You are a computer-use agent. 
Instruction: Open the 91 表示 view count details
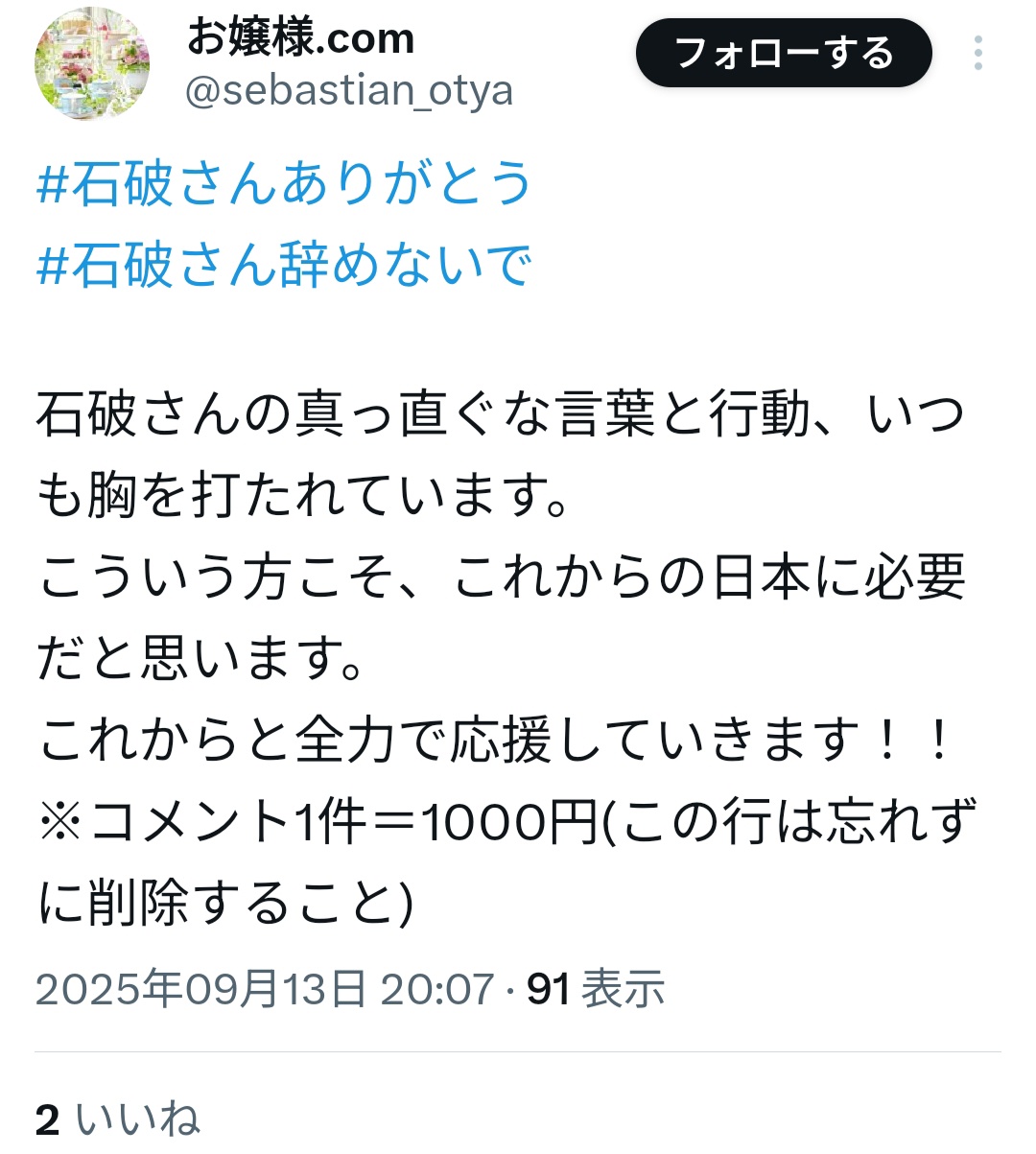point(596,989)
